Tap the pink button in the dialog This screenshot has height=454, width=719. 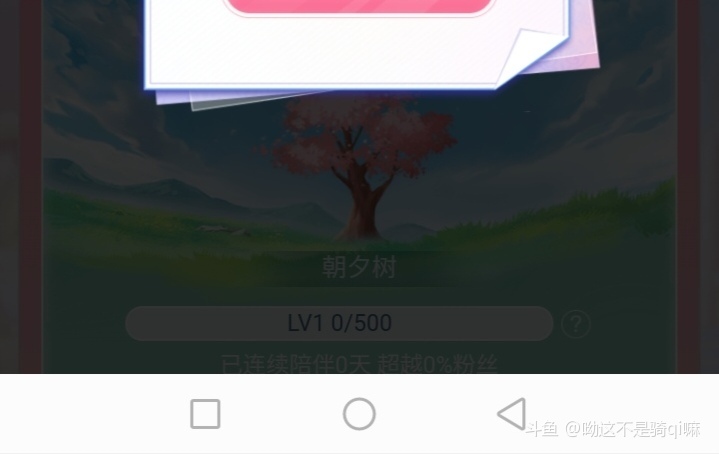[x=360, y=5]
